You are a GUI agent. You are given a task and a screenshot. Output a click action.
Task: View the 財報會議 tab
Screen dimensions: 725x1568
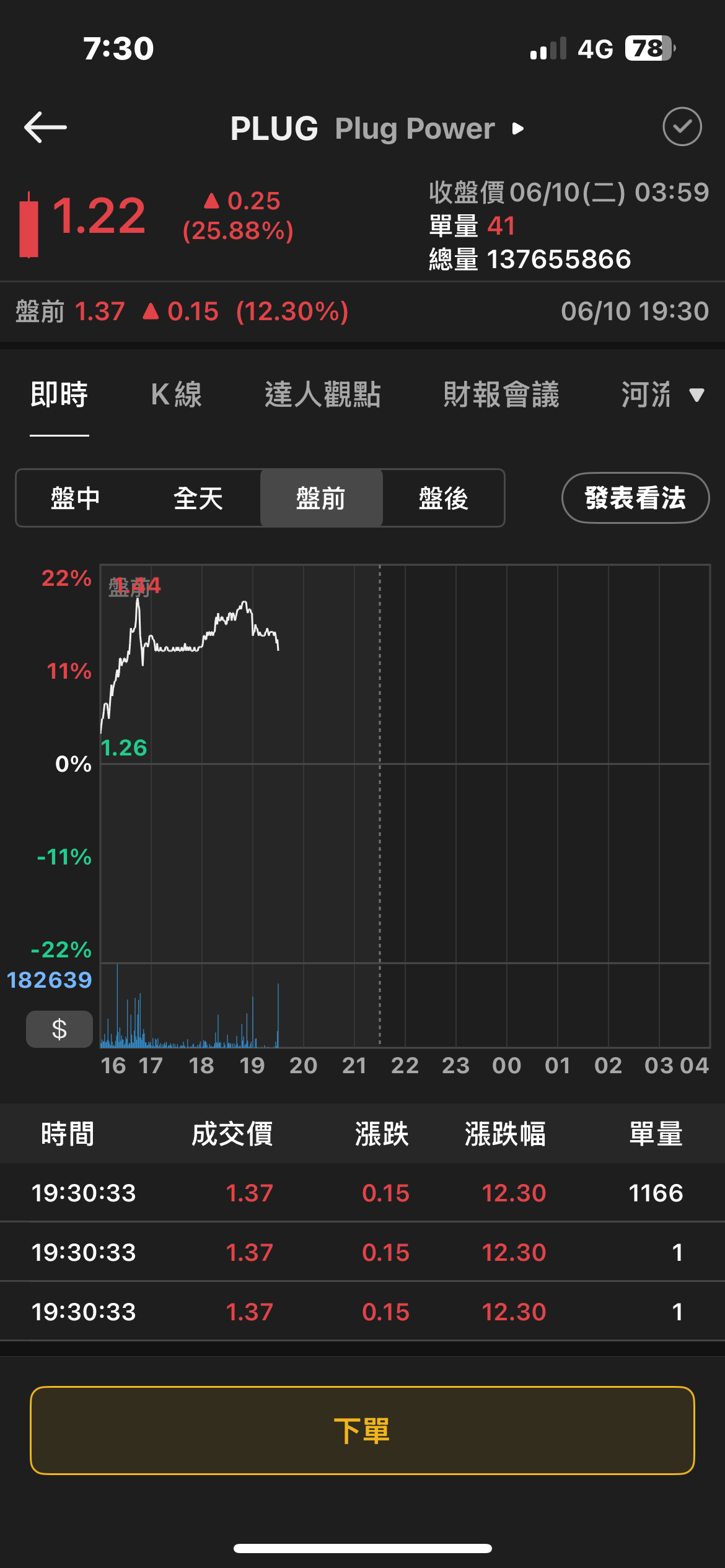501,395
